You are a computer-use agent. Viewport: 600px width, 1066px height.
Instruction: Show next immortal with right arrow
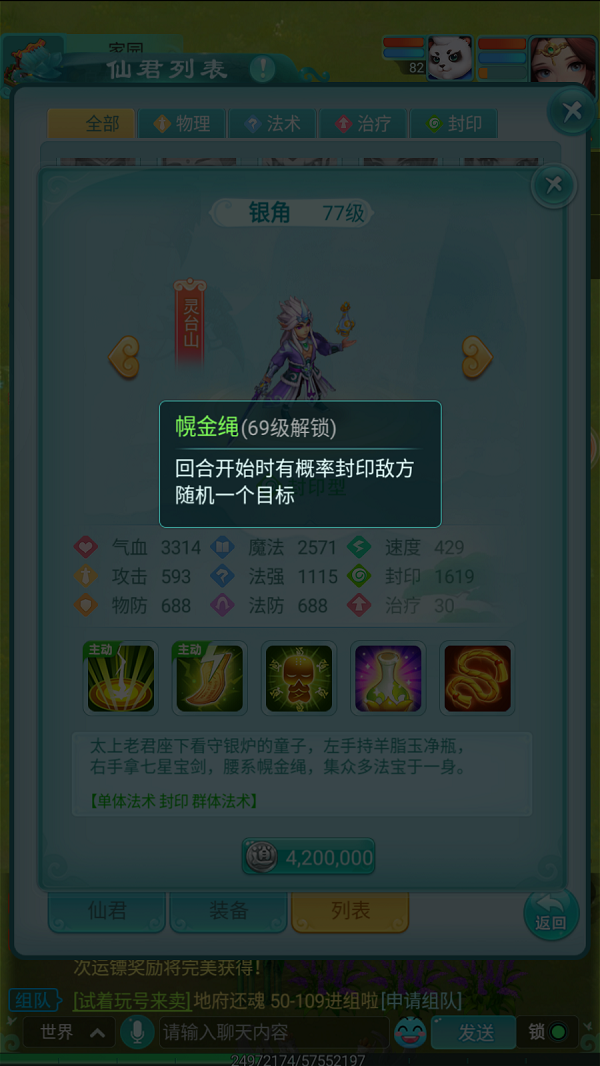pyautogui.click(x=477, y=357)
